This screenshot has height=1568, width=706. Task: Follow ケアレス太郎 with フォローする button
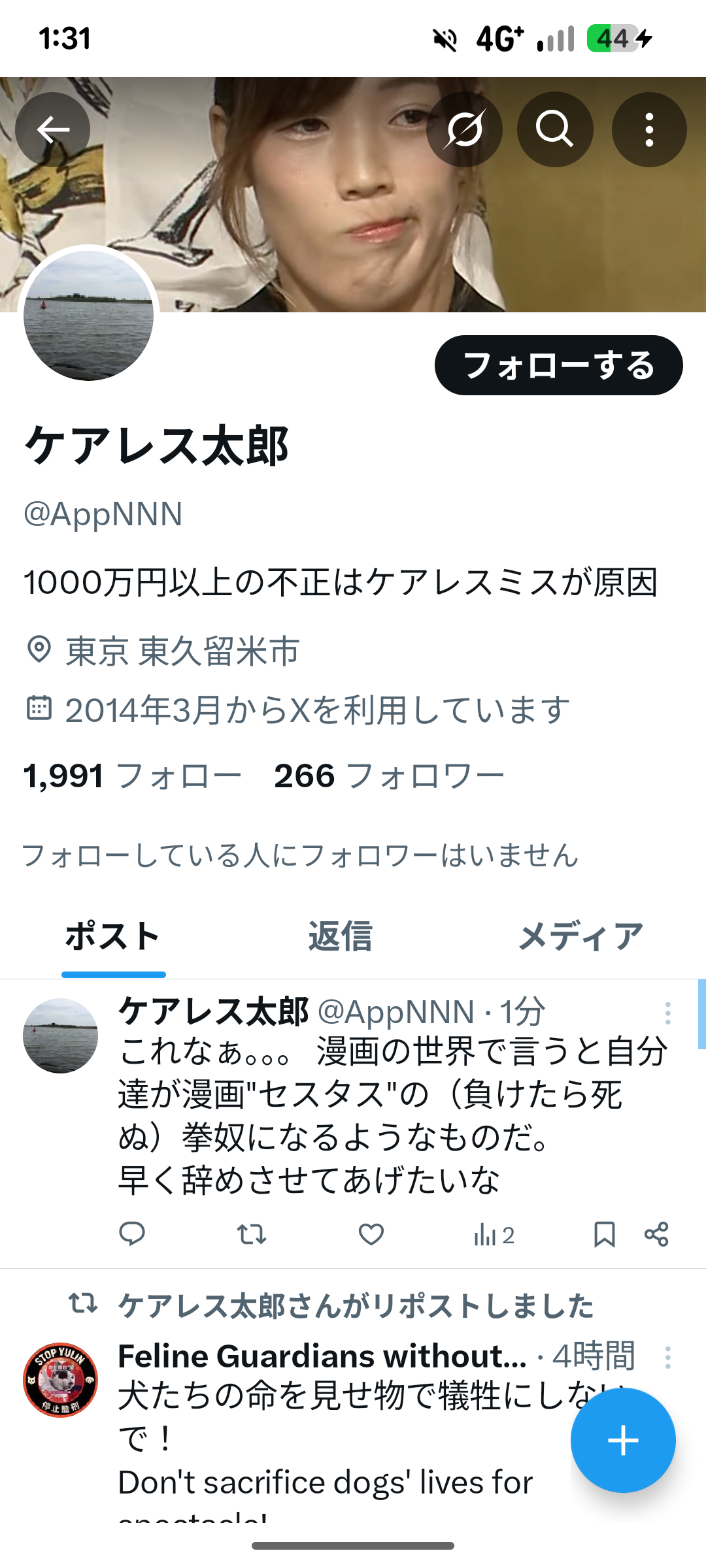[x=559, y=365]
